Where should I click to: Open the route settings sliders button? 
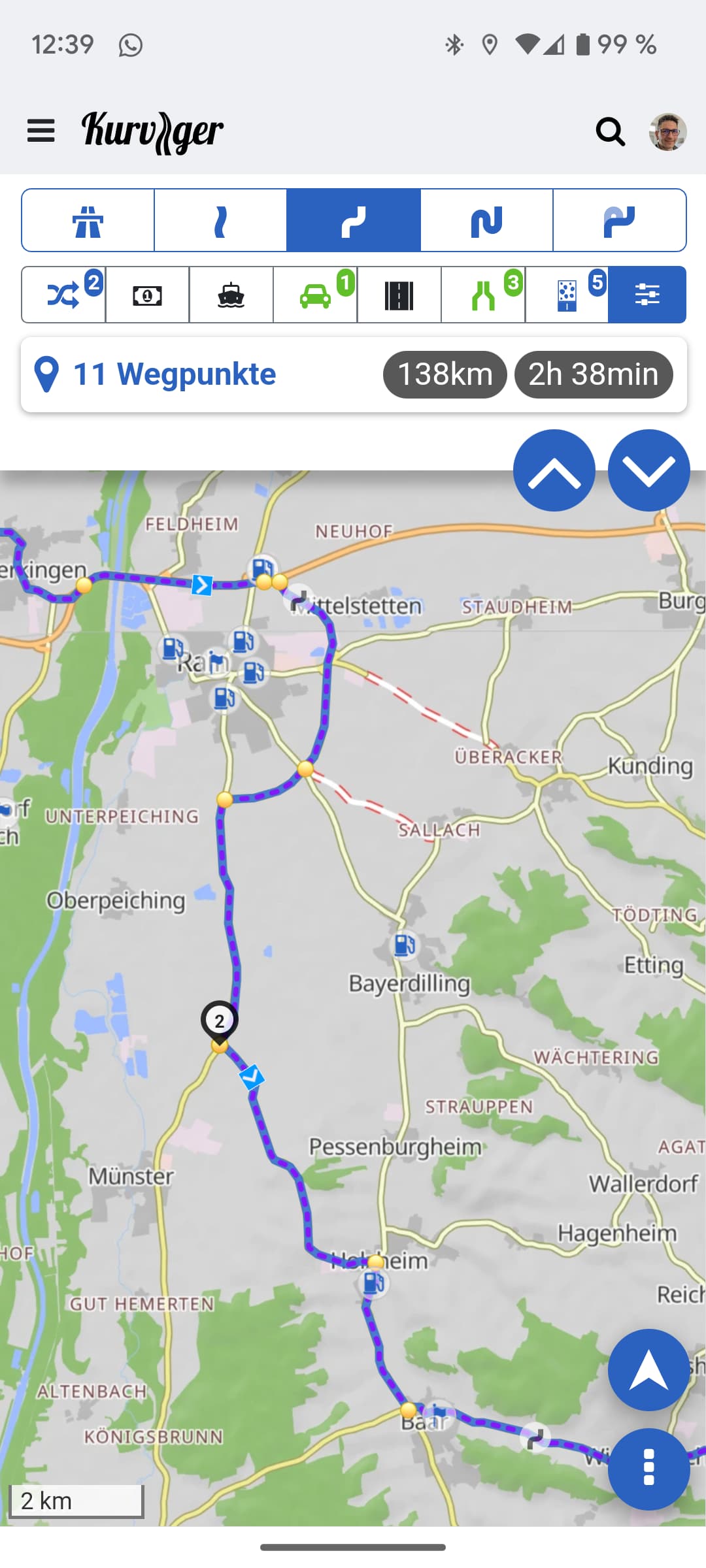(x=647, y=295)
